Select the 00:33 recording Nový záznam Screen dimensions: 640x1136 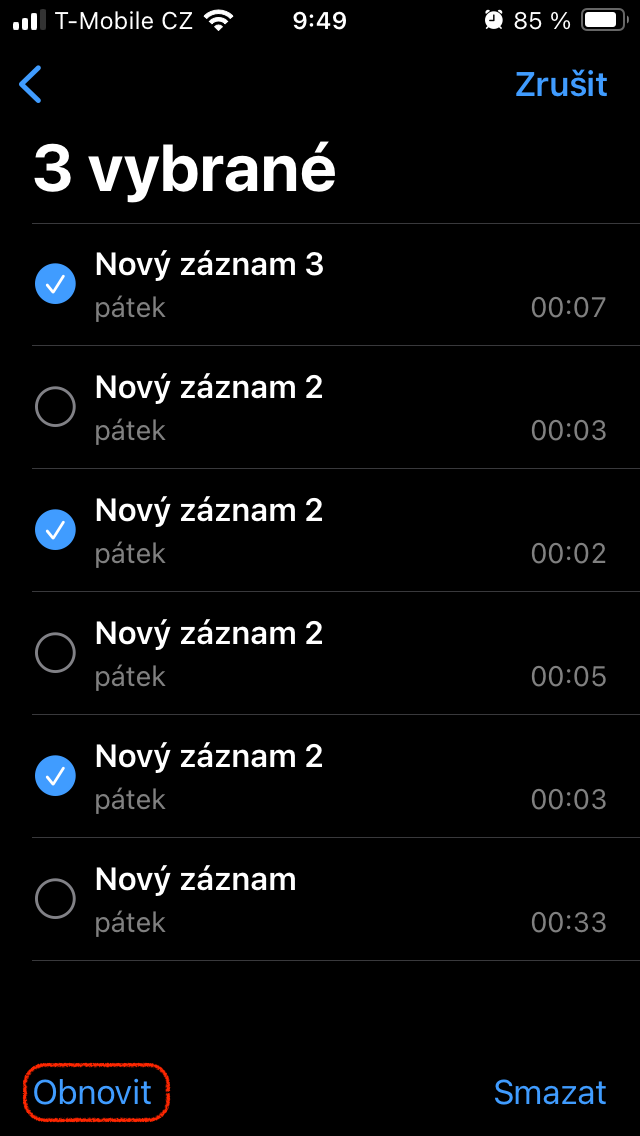55,899
